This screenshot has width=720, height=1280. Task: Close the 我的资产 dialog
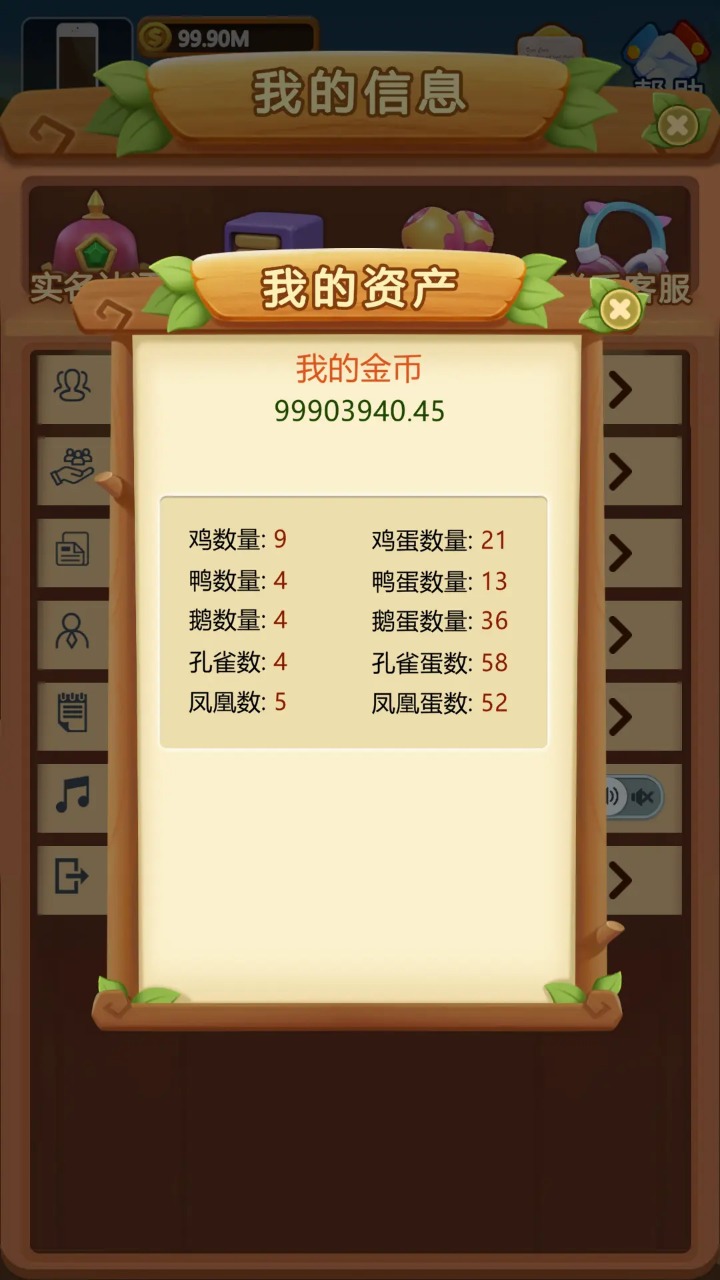(x=620, y=310)
